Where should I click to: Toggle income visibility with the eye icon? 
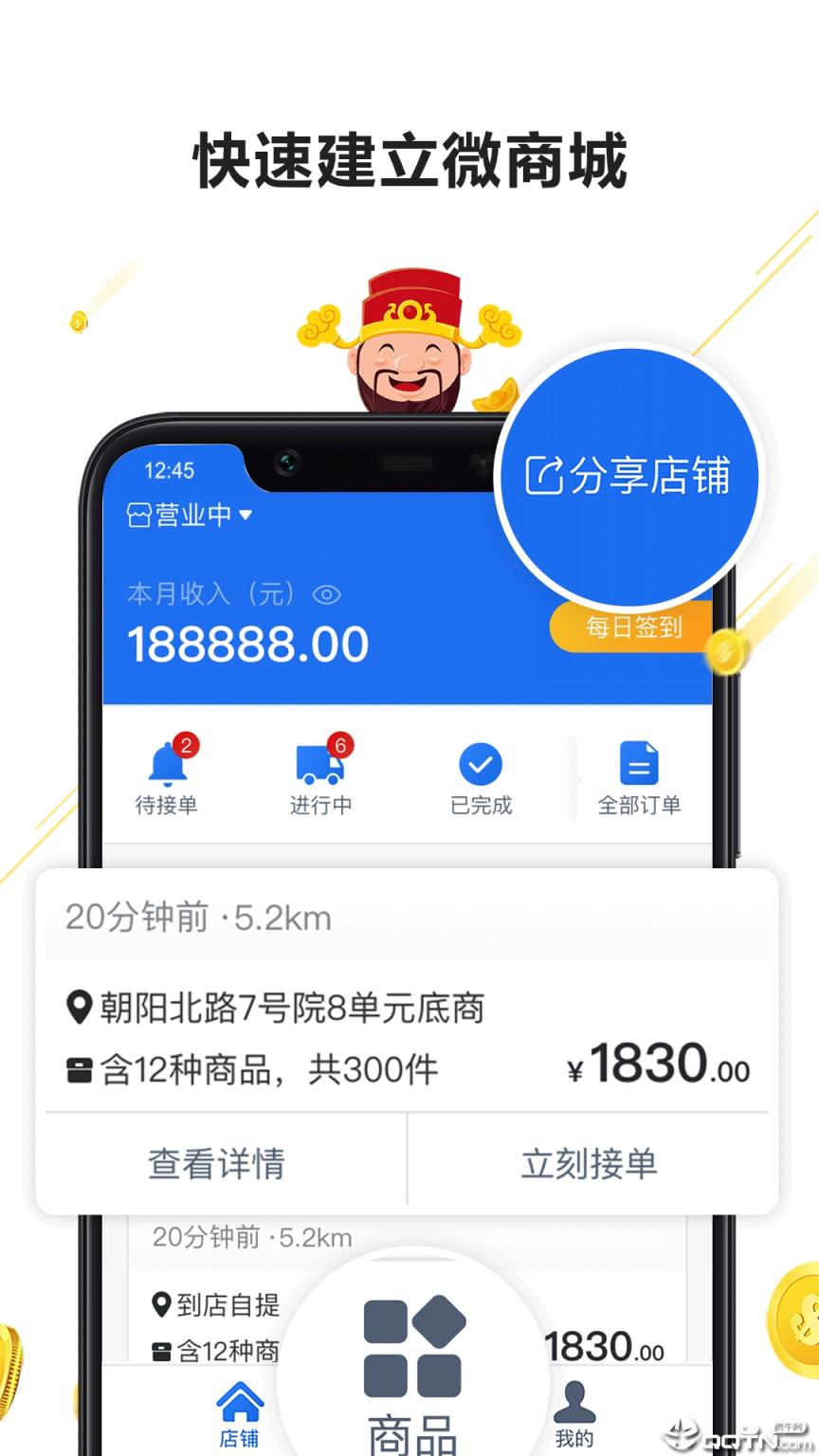click(326, 594)
